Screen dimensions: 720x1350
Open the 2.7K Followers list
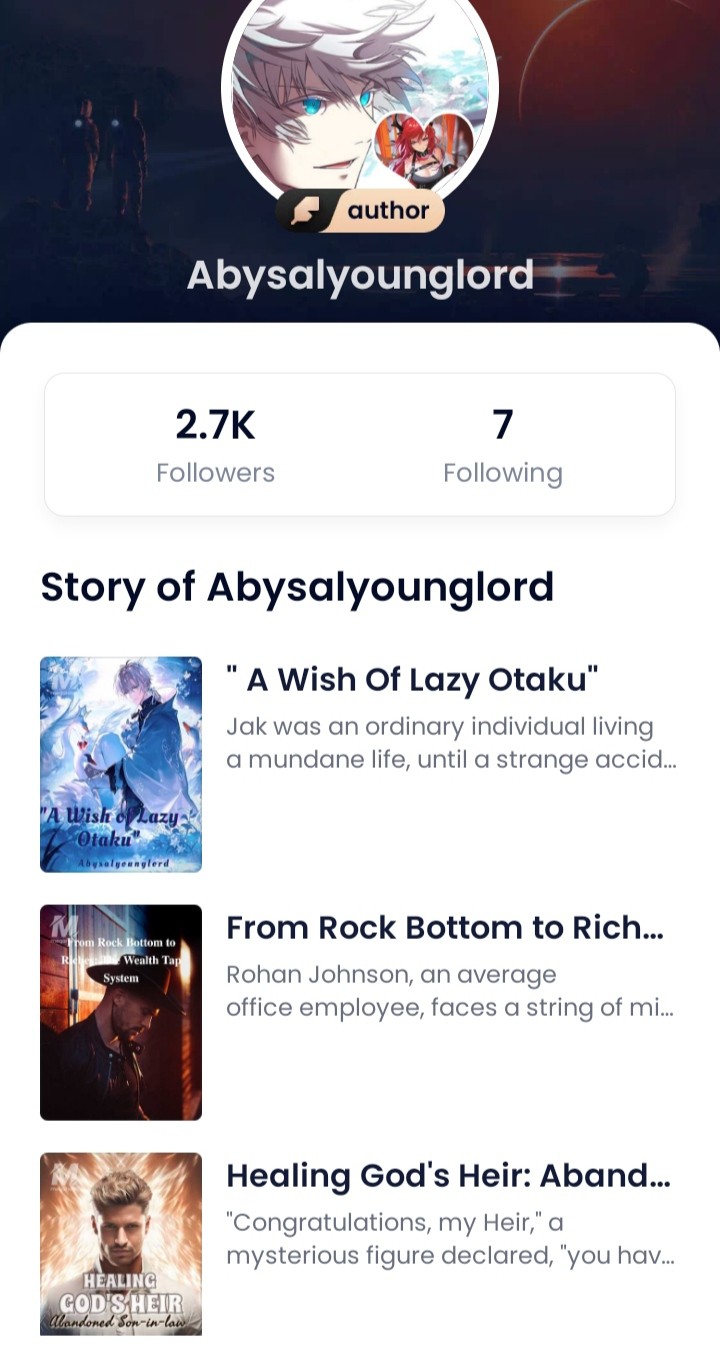pos(215,446)
